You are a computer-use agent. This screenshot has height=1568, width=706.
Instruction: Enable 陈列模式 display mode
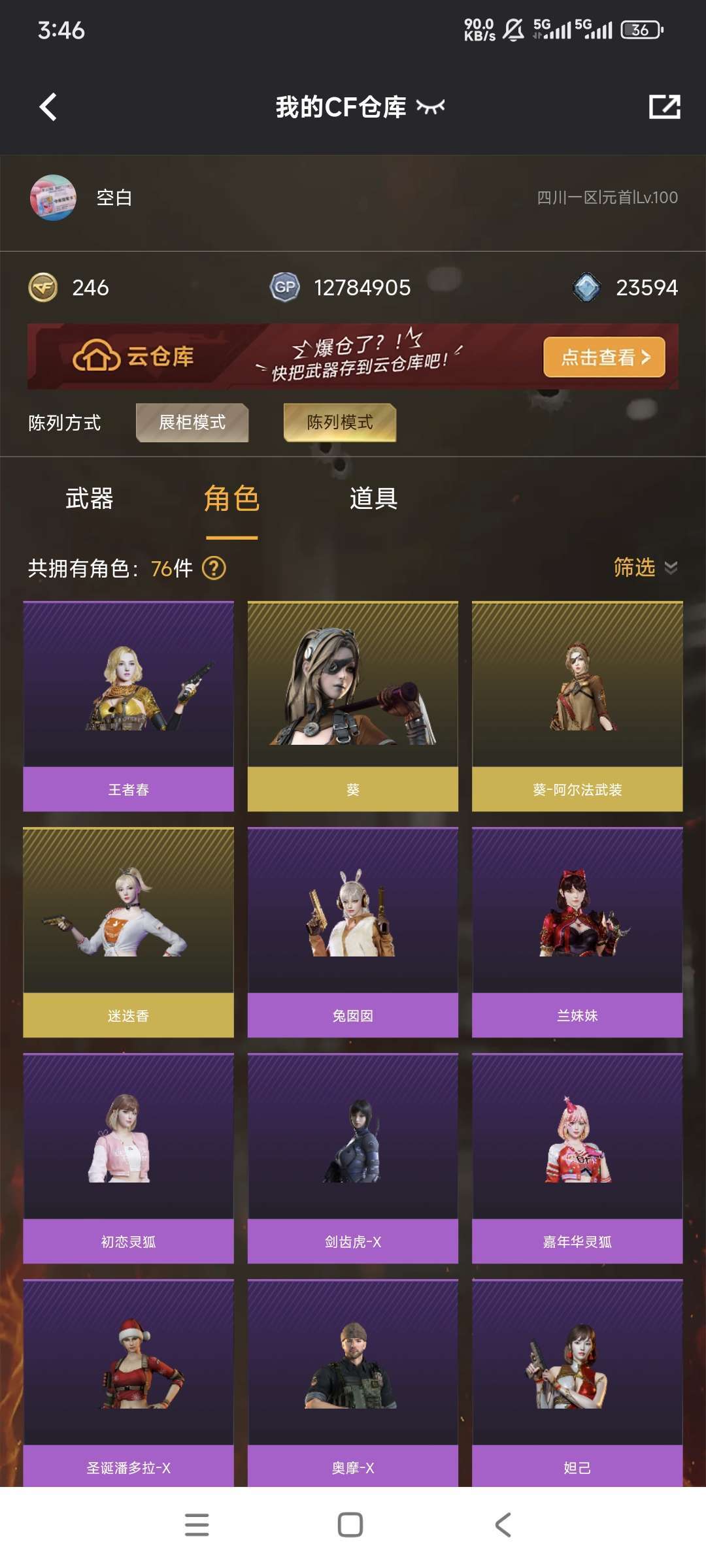pos(340,423)
